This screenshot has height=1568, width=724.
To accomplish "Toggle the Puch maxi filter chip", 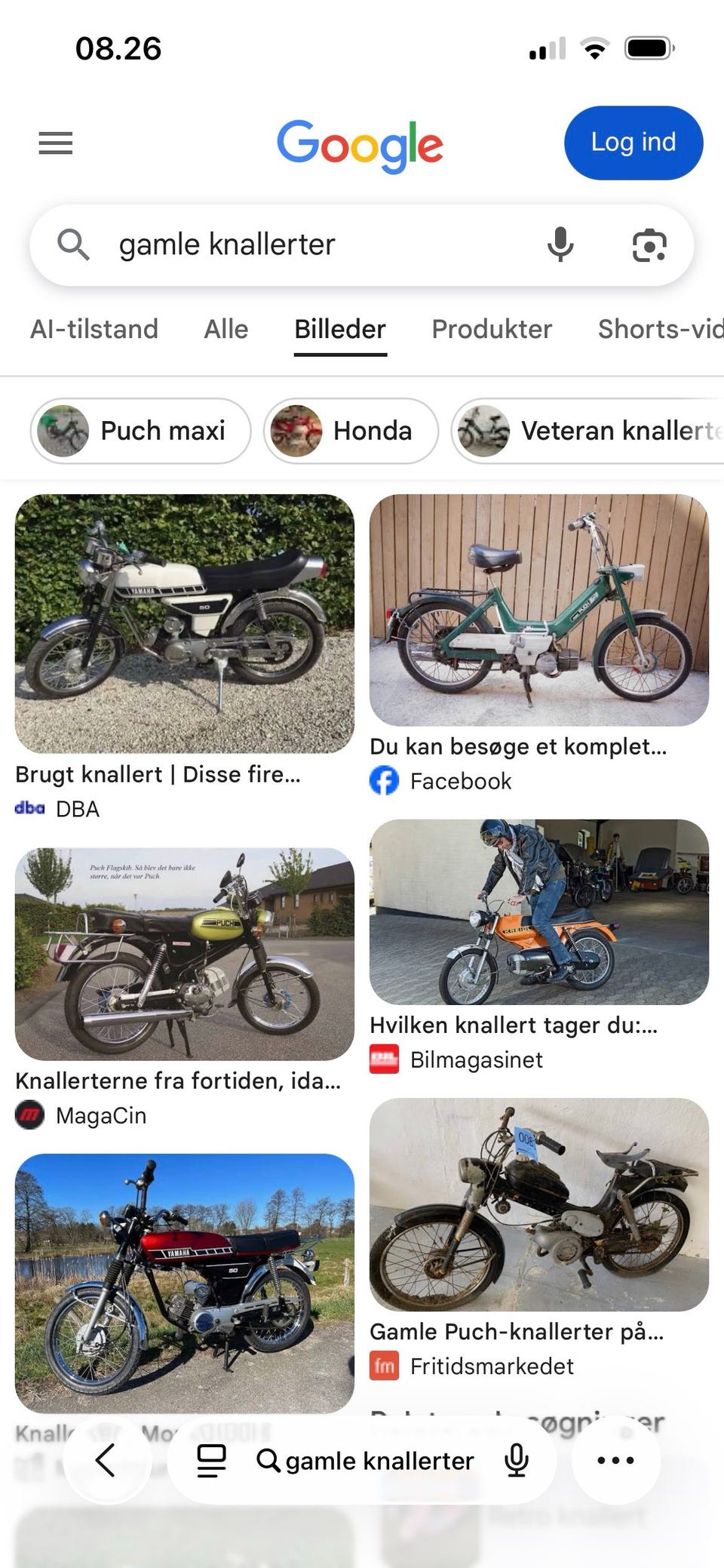I will [x=140, y=431].
